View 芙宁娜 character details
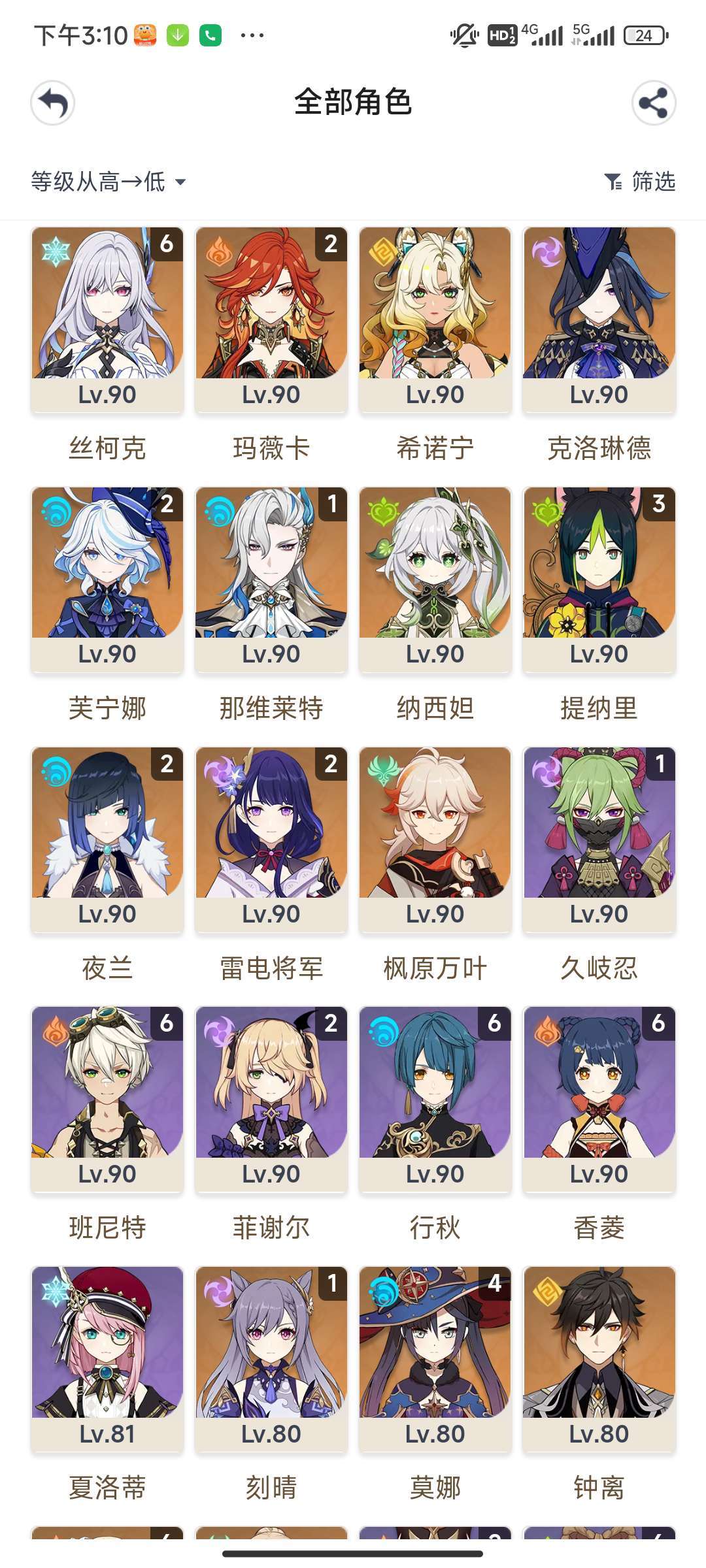 tap(108, 580)
